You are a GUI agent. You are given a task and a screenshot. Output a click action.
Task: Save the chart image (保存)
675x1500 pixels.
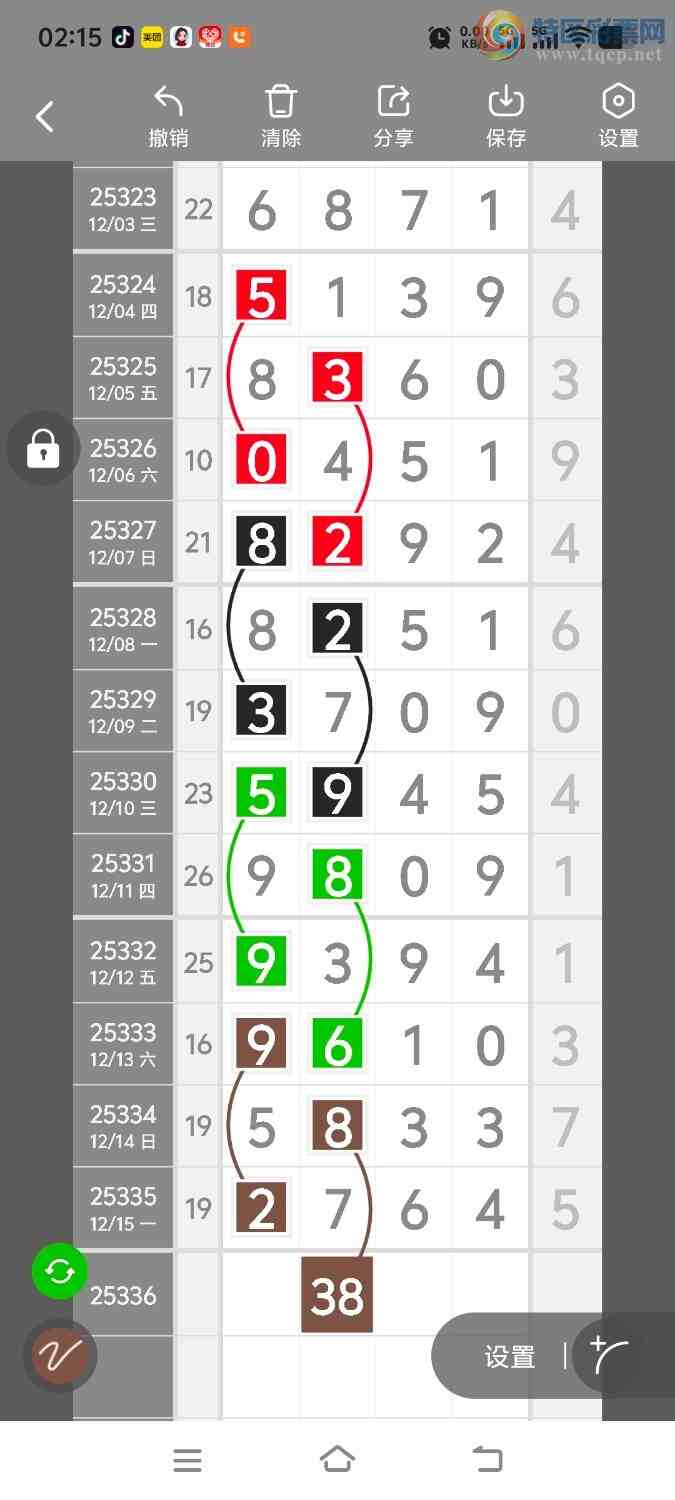[x=506, y=117]
